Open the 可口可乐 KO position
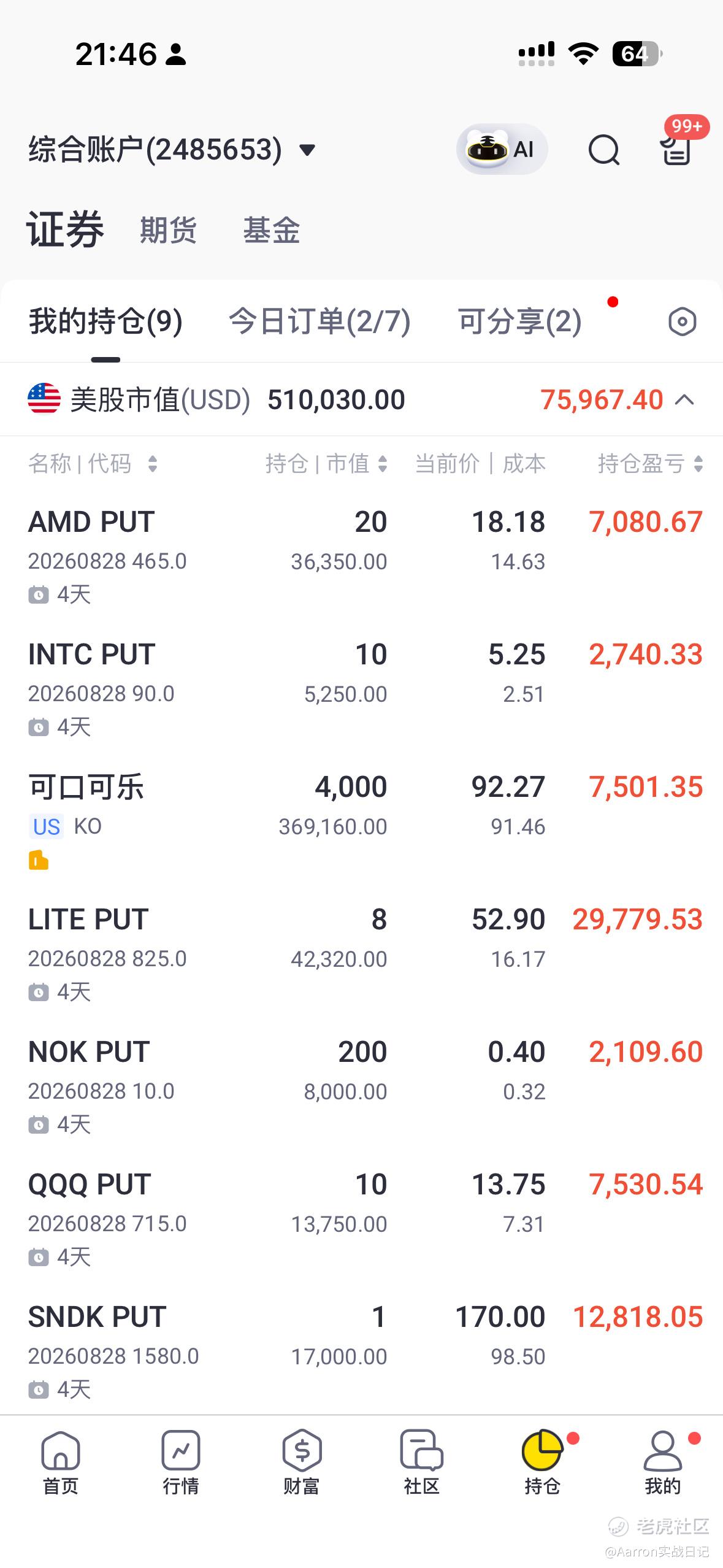723x1568 pixels. [x=361, y=821]
